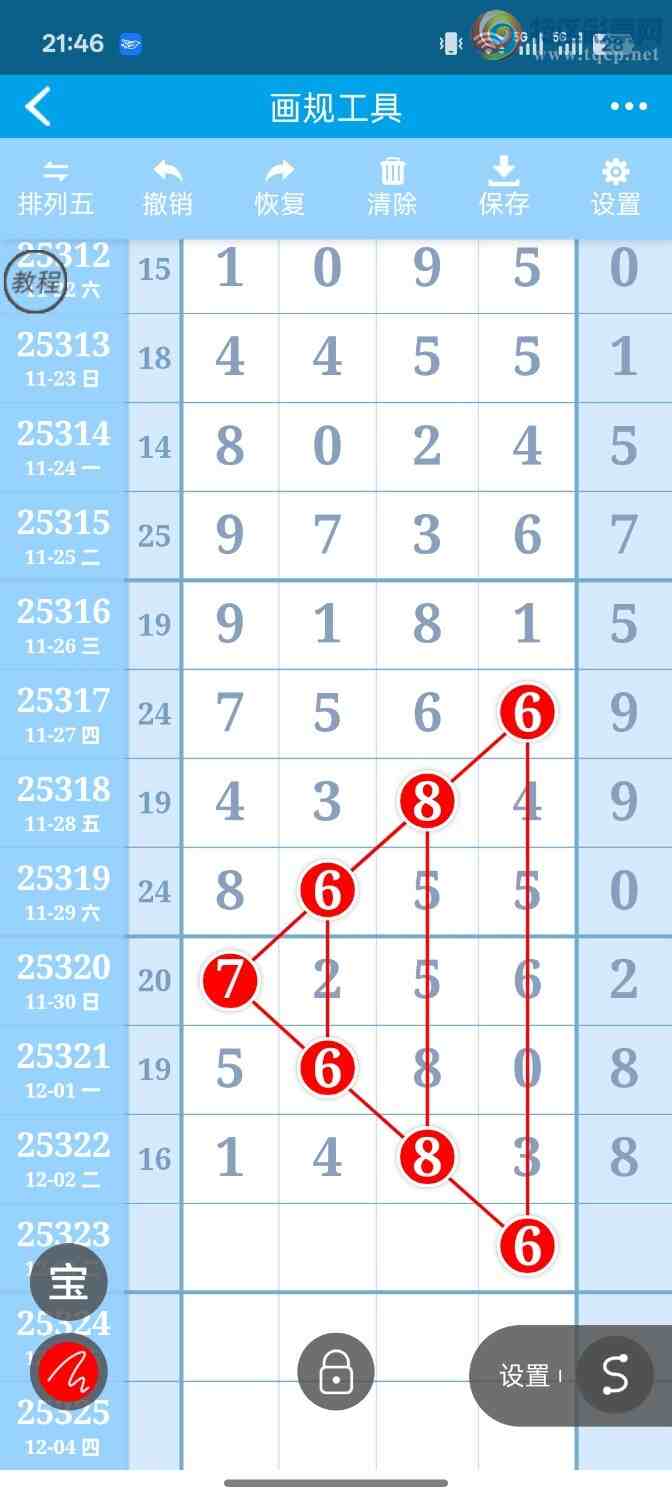Screen dimensions: 672x1500
Task: Go back using the top-left arrow
Action: pos(38,107)
